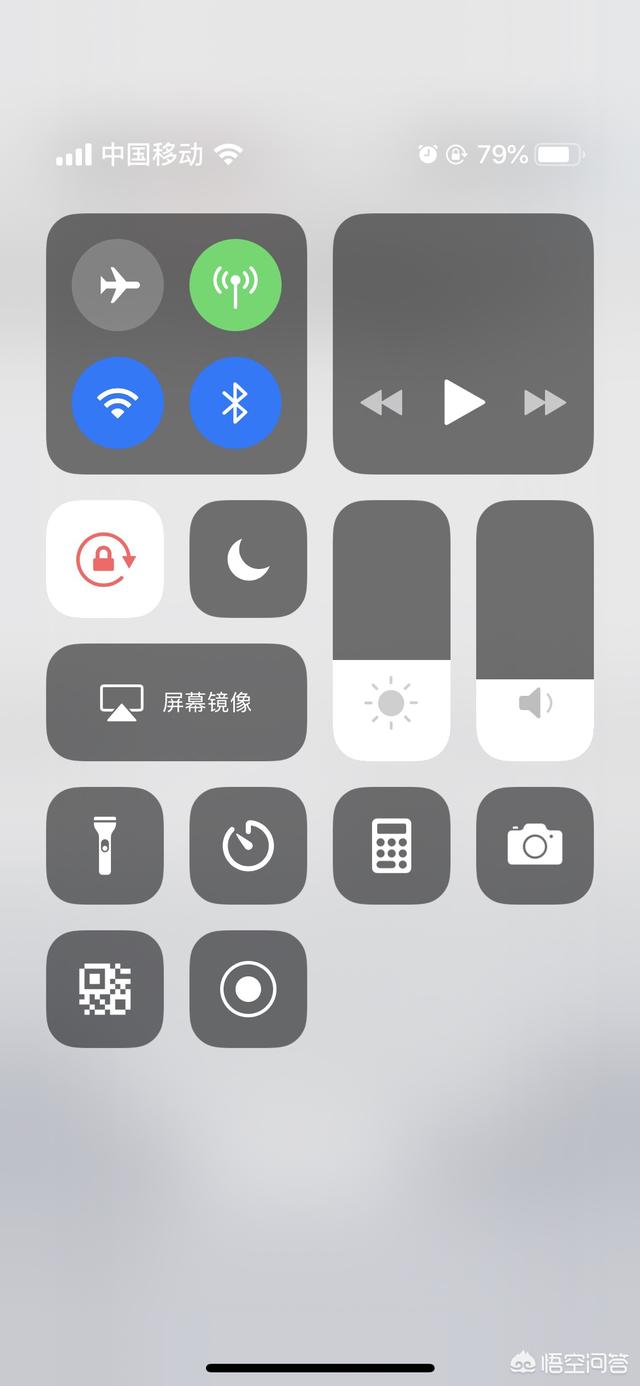This screenshot has height=1386, width=640.
Task: Enable airplane mode
Action: (118, 286)
